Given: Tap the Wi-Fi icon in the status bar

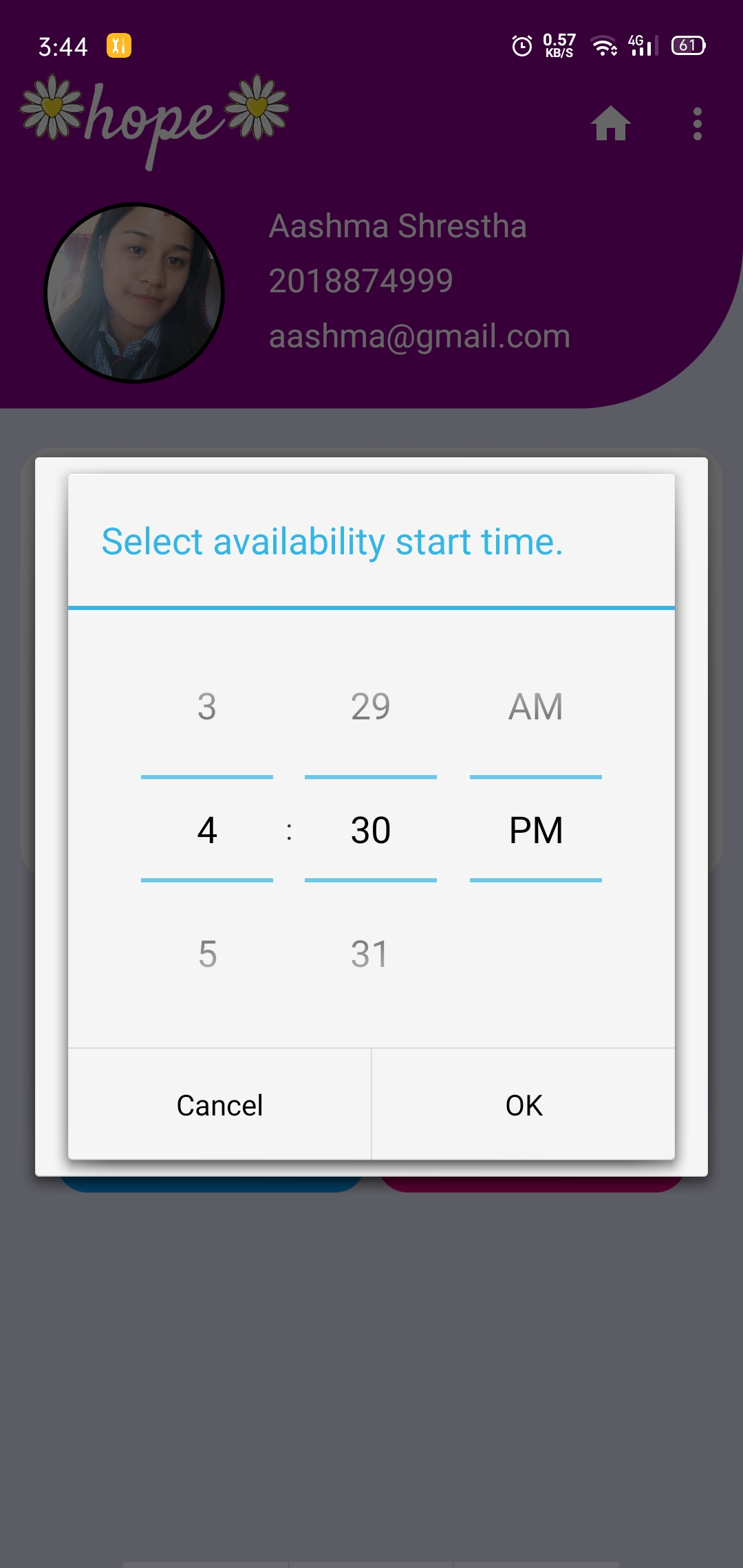Looking at the screenshot, I should 603,46.
